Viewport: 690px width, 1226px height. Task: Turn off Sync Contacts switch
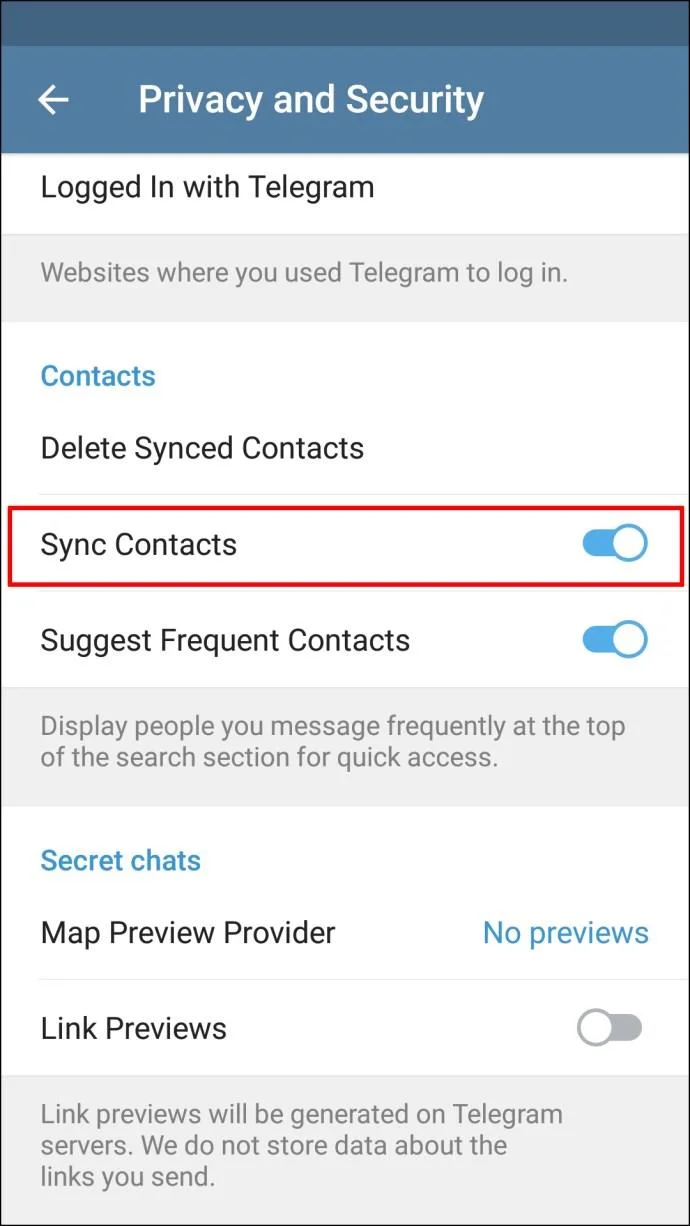(614, 544)
